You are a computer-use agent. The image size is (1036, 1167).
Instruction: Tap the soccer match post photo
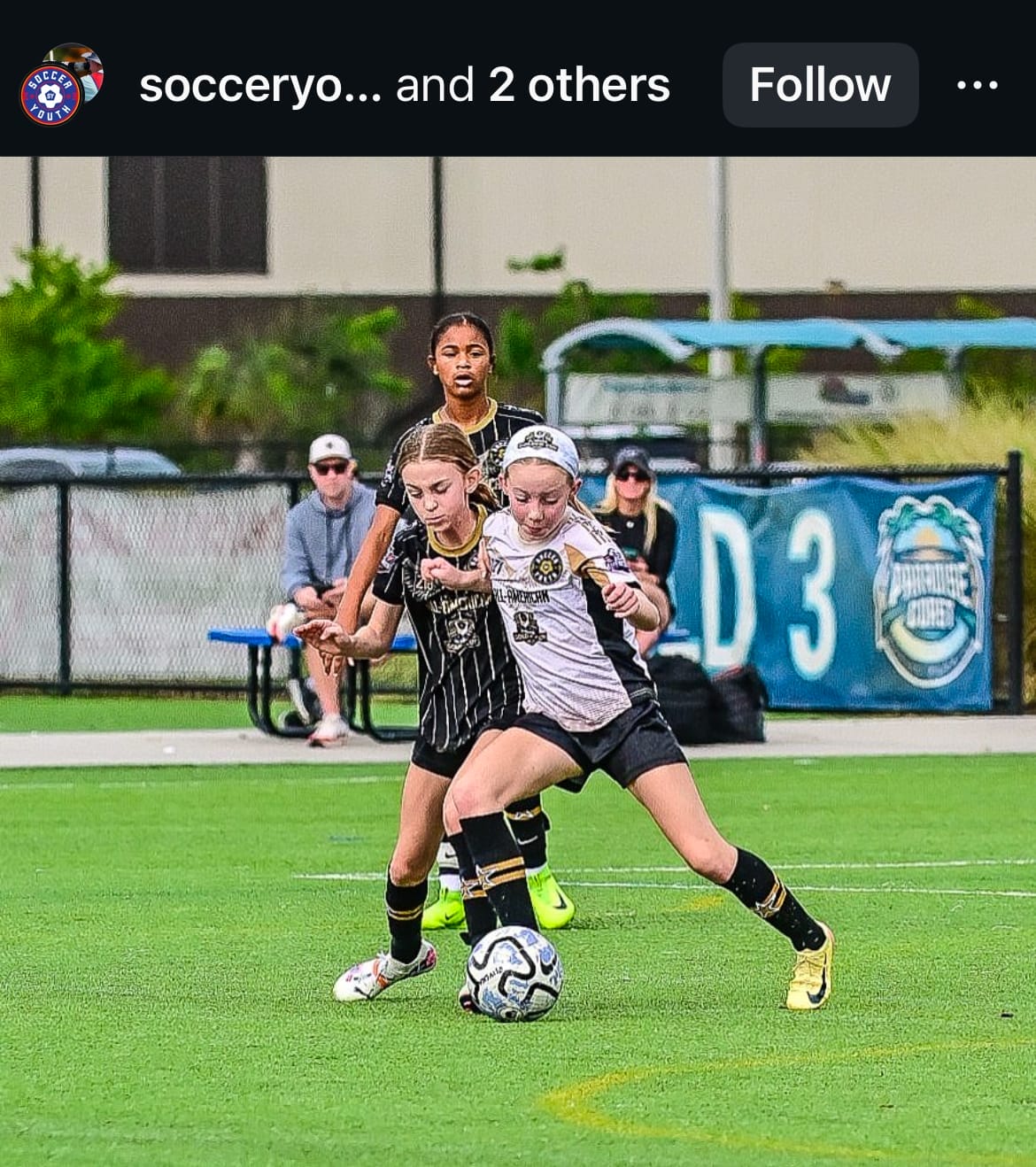click(518, 660)
